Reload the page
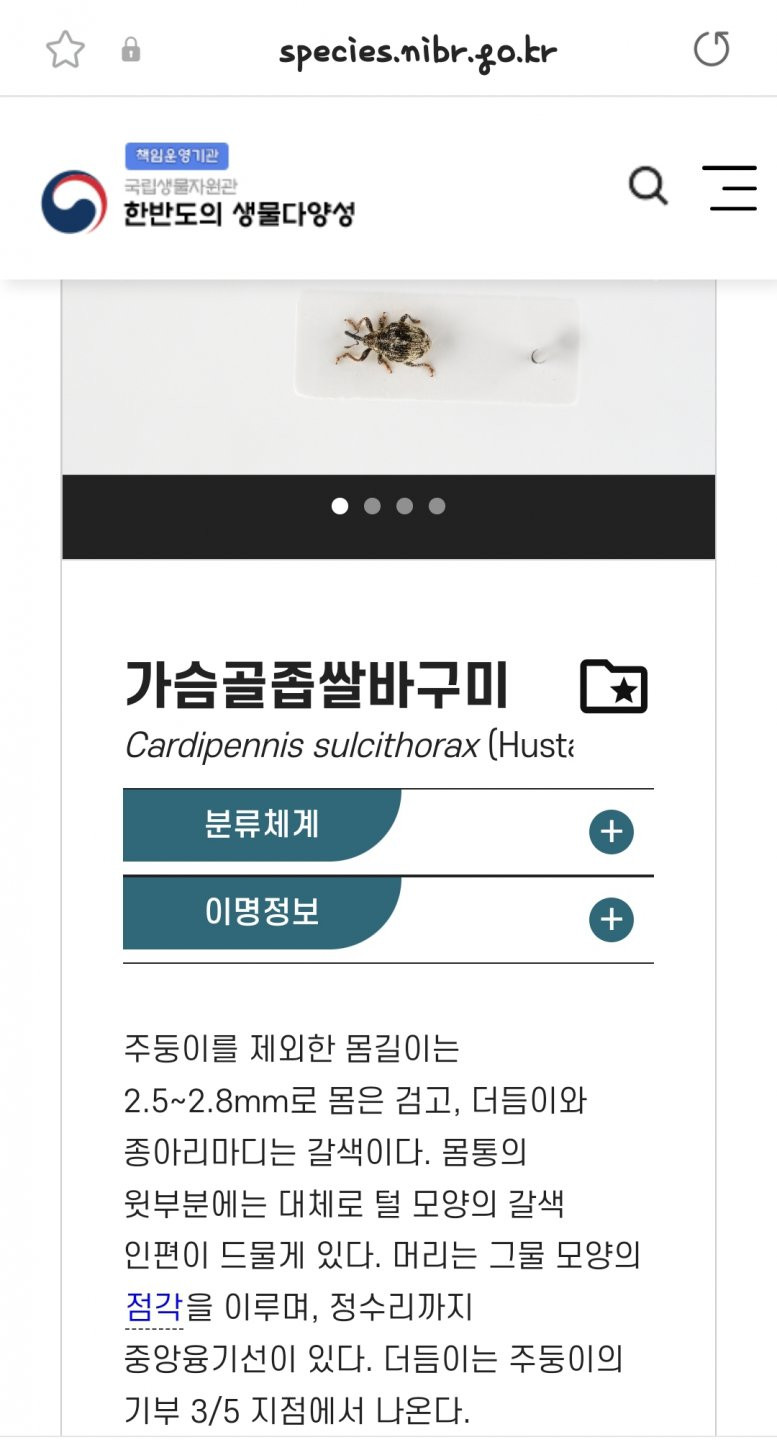Screen dimensions: 777x1440 tap(711, 49)
